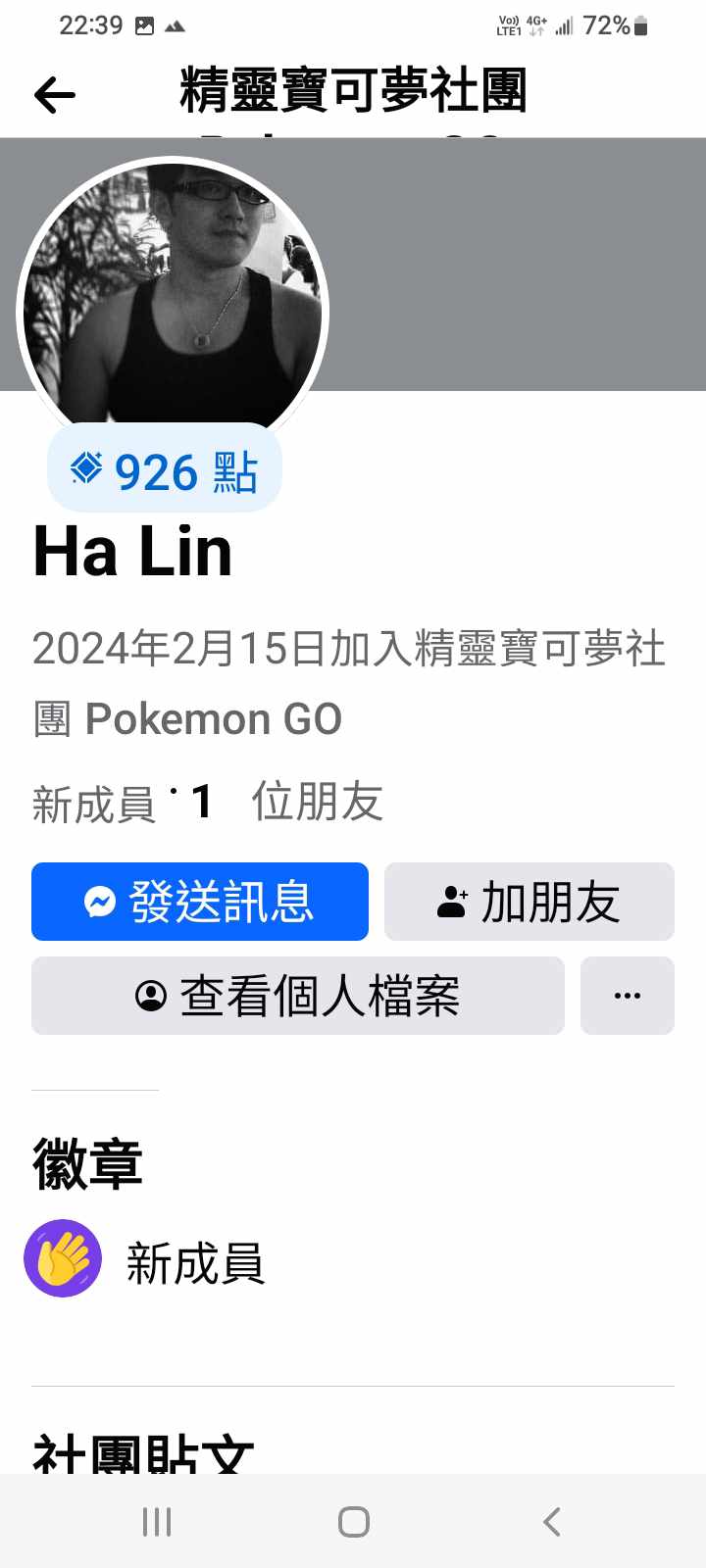Send a message via 發送訊息 button
Screen dimensions: 706x1568
click(x=200, y=902)
